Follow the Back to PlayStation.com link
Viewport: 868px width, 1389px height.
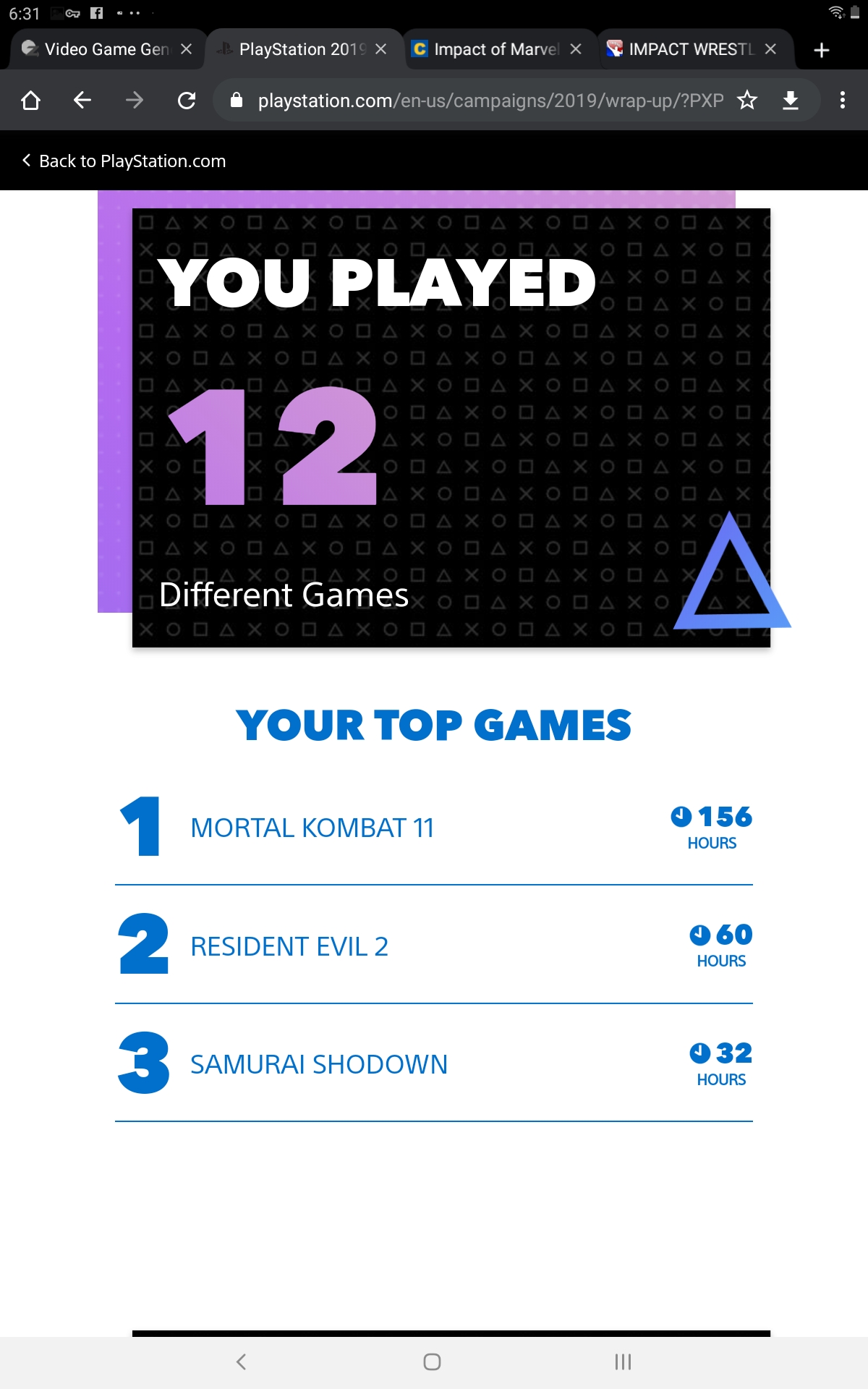(124, 161)
